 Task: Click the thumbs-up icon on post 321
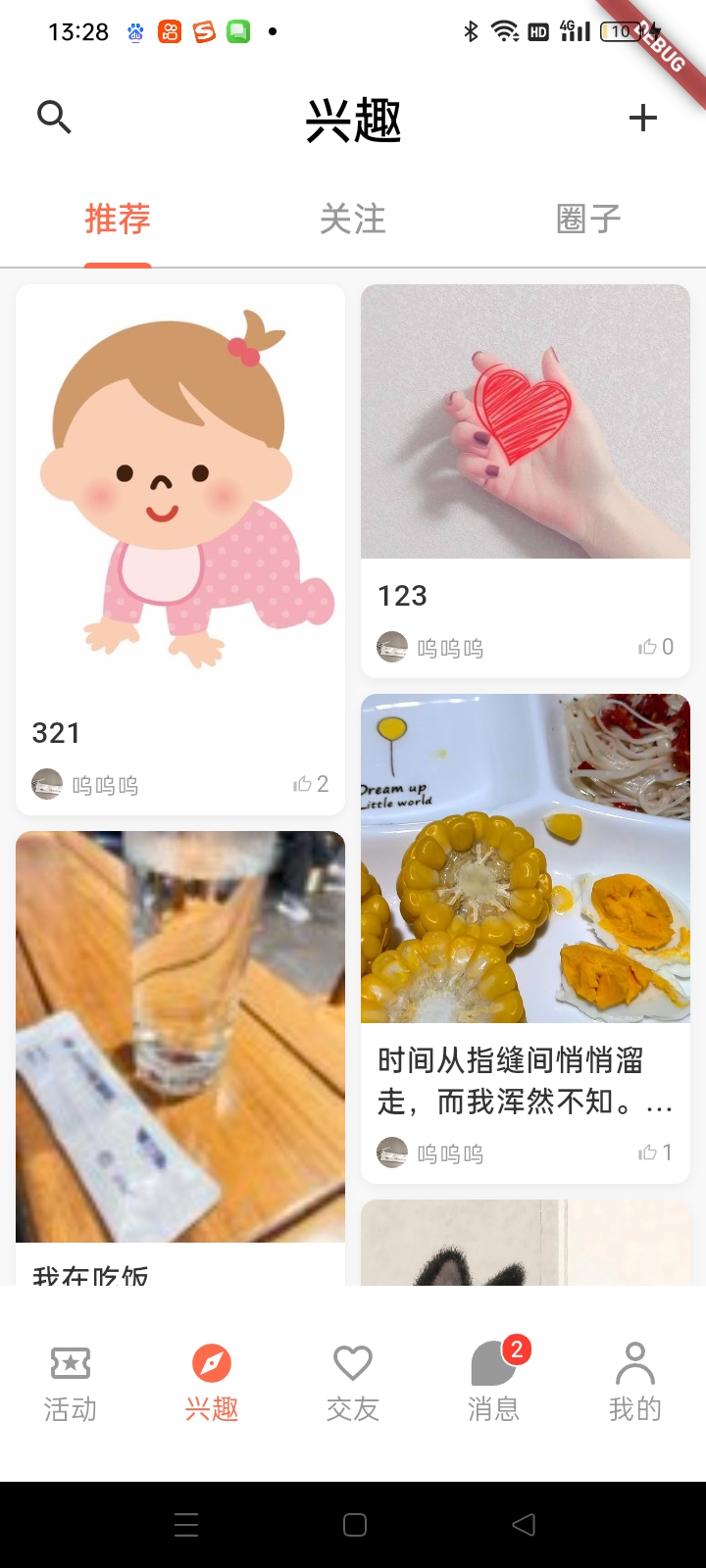click(x=304, y=783)
